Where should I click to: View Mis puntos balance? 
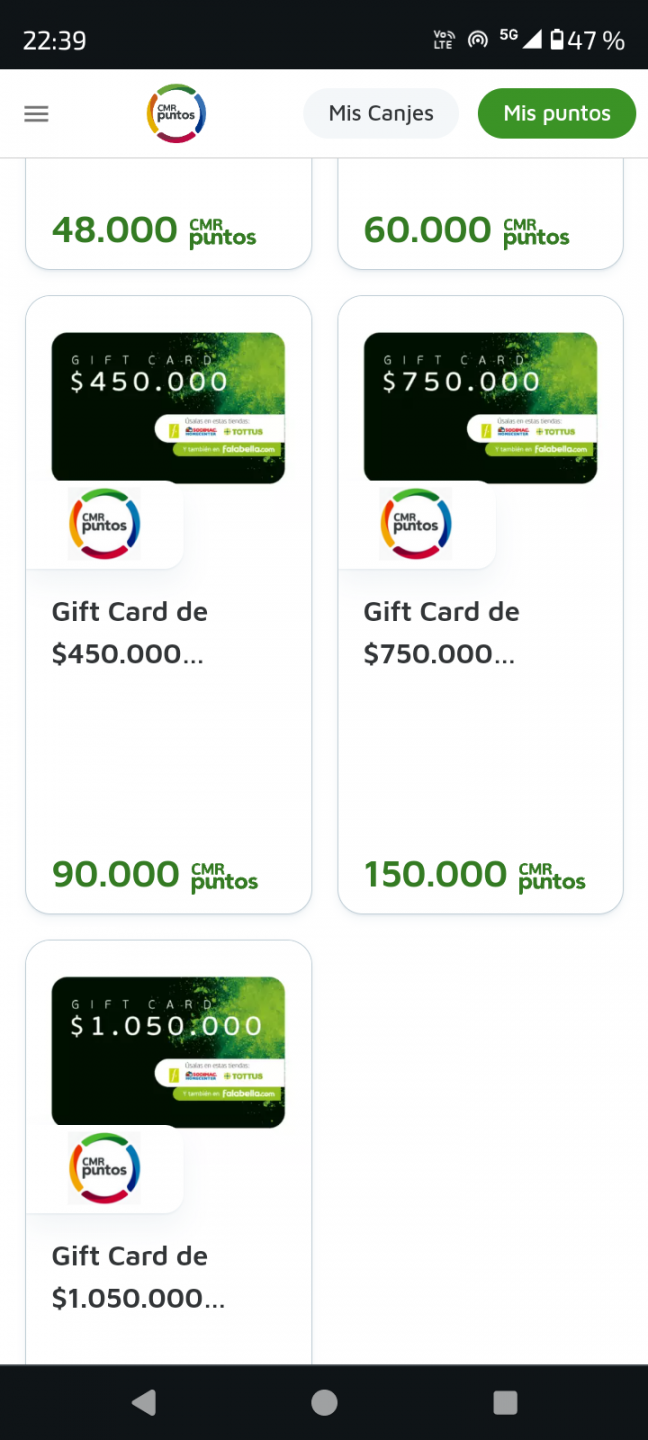556,114
